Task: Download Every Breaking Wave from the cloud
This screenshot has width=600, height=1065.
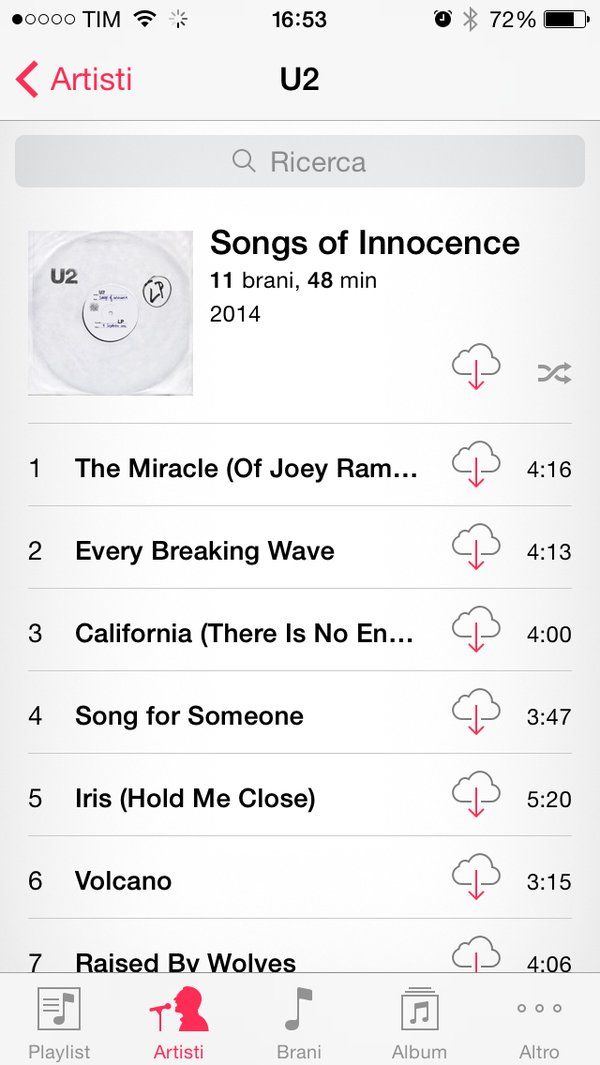Action: pyautogui.click(x=476, y=547)
